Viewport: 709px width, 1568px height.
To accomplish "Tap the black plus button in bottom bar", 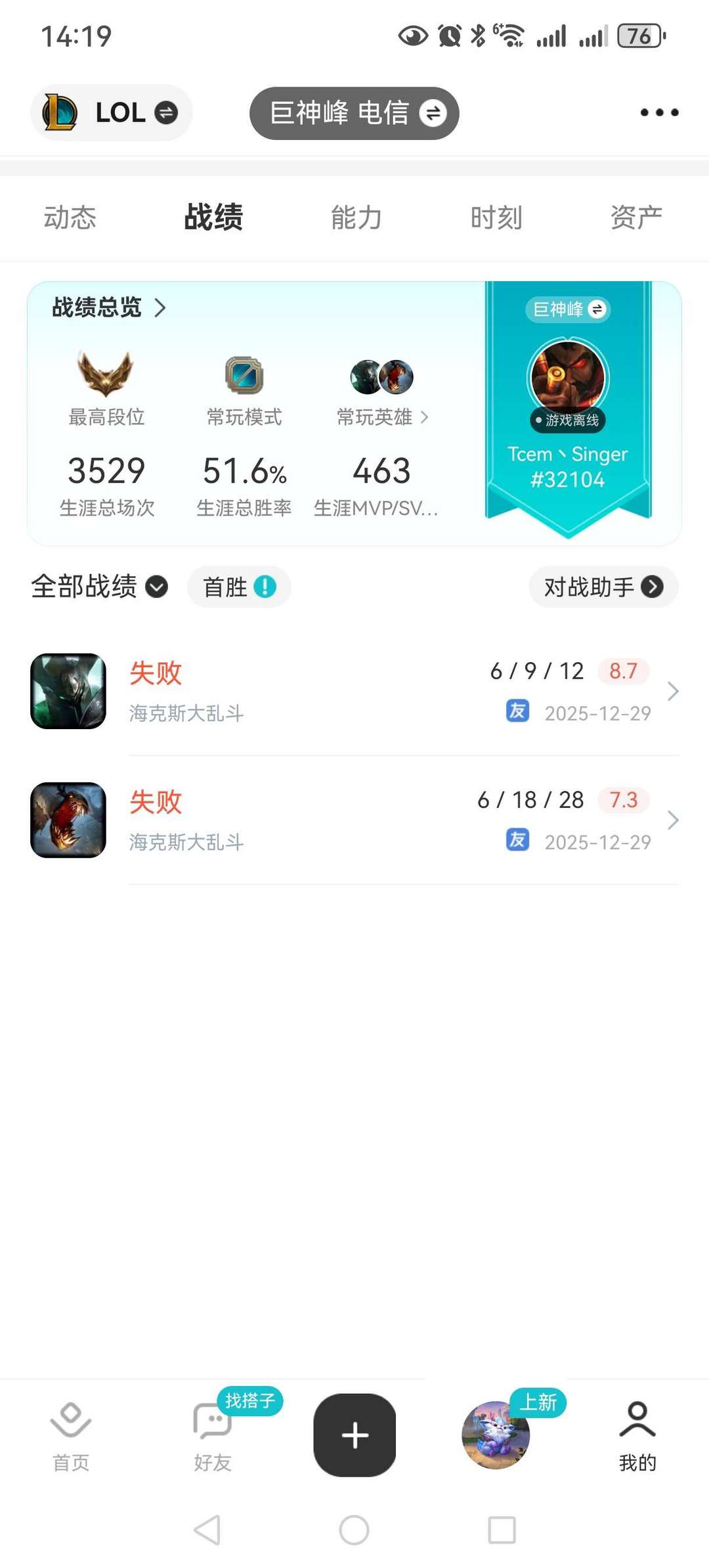I will click(x=354, y=1435).
